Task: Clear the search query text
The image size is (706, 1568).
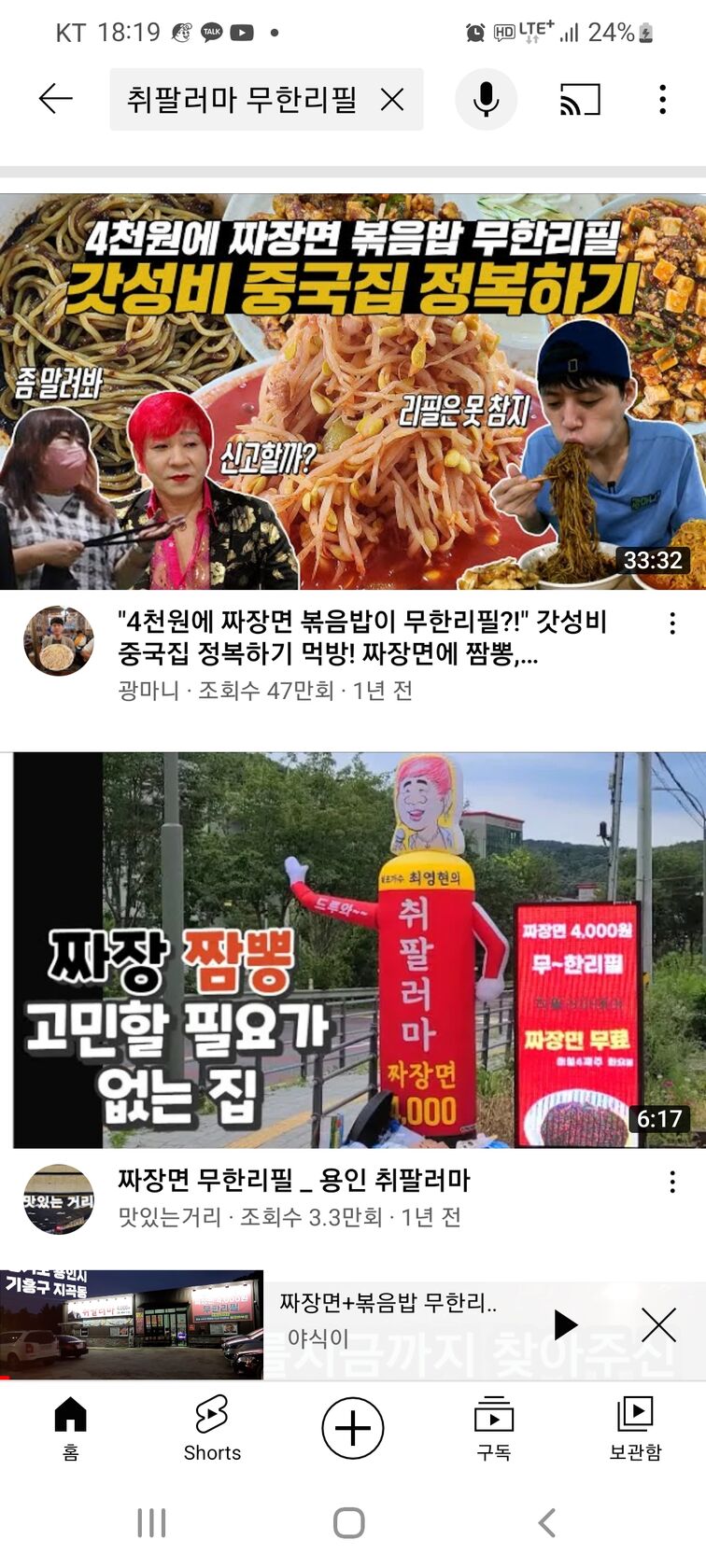Action: (393, 99)
